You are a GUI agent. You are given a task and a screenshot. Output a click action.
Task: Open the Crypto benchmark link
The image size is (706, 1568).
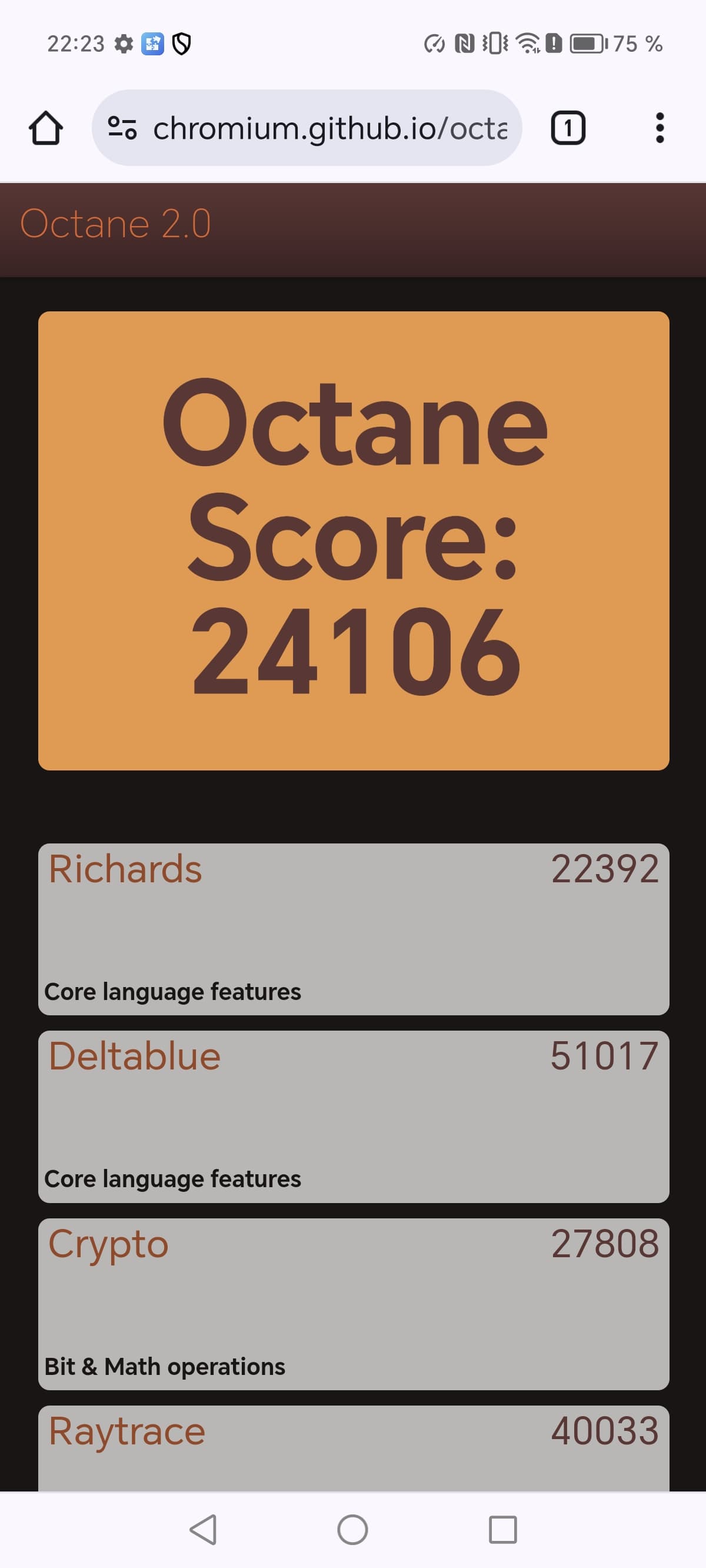point(108,1244)
